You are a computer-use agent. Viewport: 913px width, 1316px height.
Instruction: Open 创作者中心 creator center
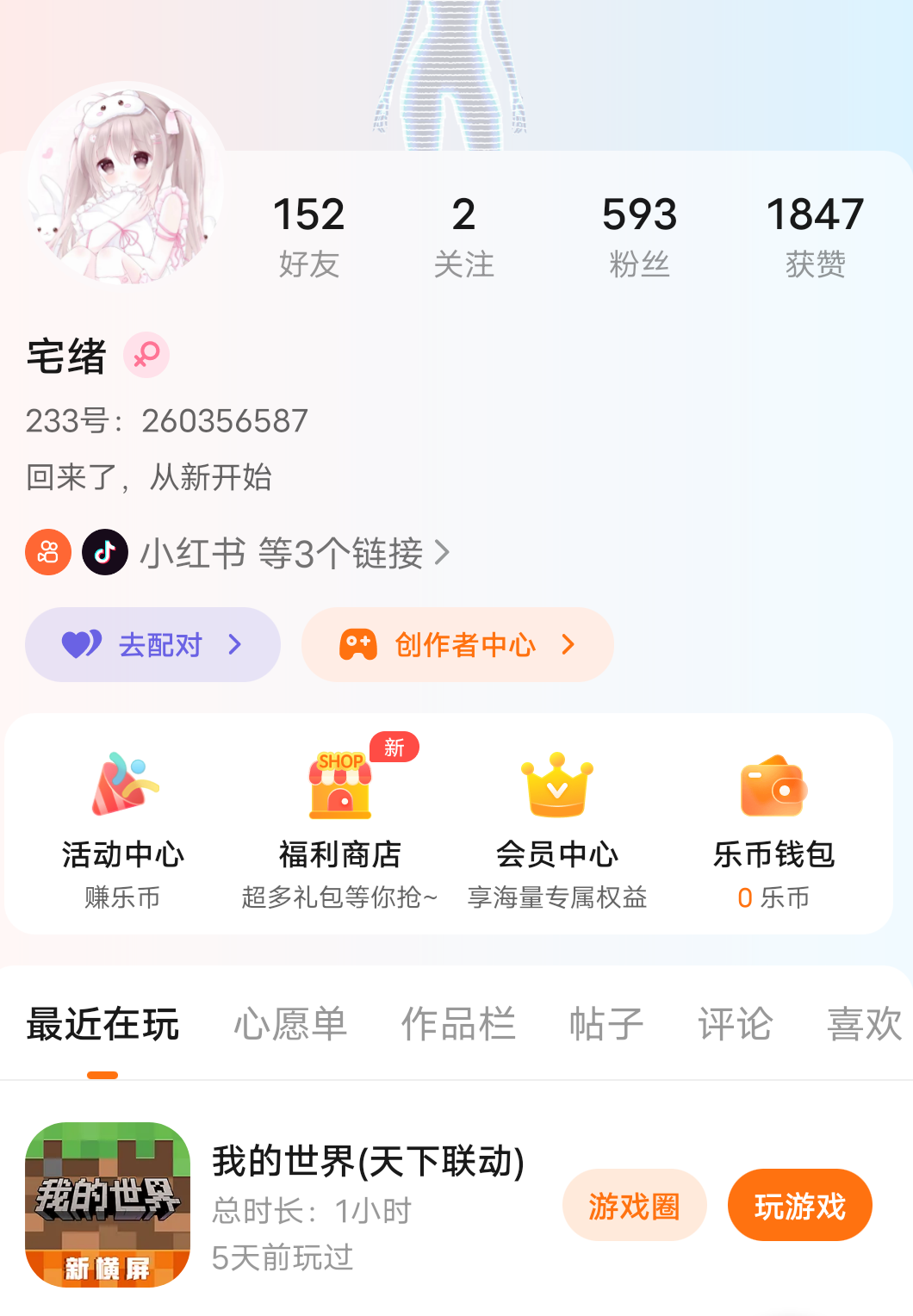pyautogui.click(x=457, y=645)
